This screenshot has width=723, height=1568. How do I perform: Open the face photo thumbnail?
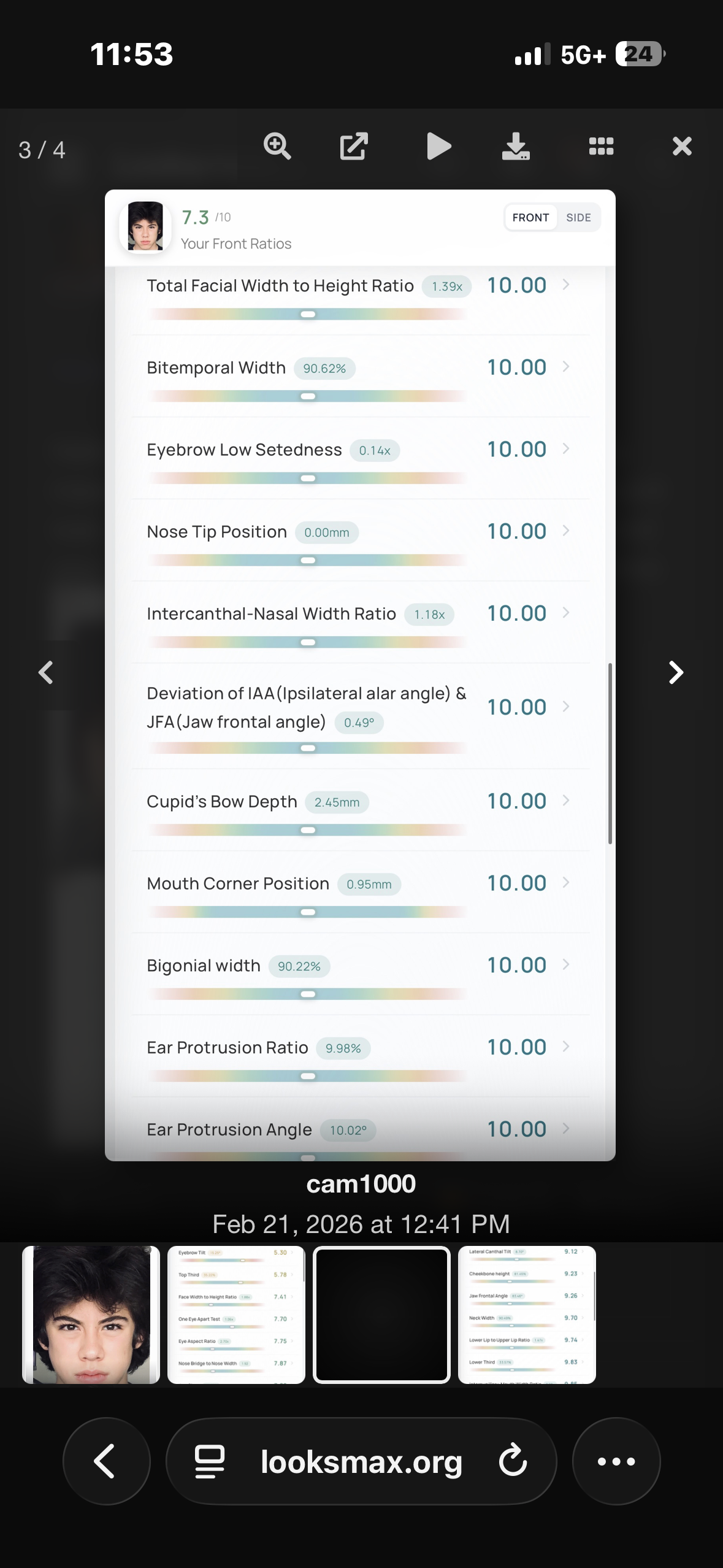pos(91,1315)
